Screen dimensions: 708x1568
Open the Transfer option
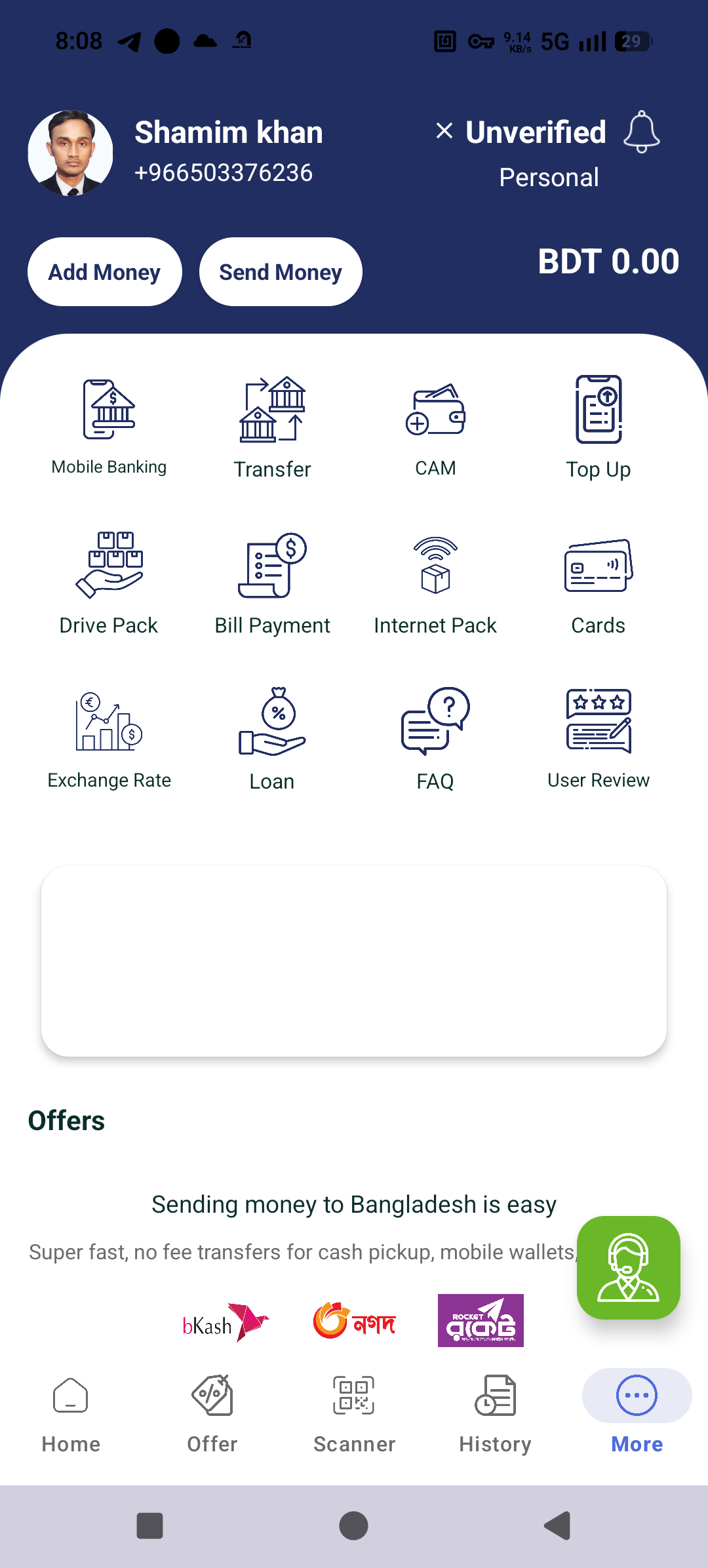(x=272, y=426)
